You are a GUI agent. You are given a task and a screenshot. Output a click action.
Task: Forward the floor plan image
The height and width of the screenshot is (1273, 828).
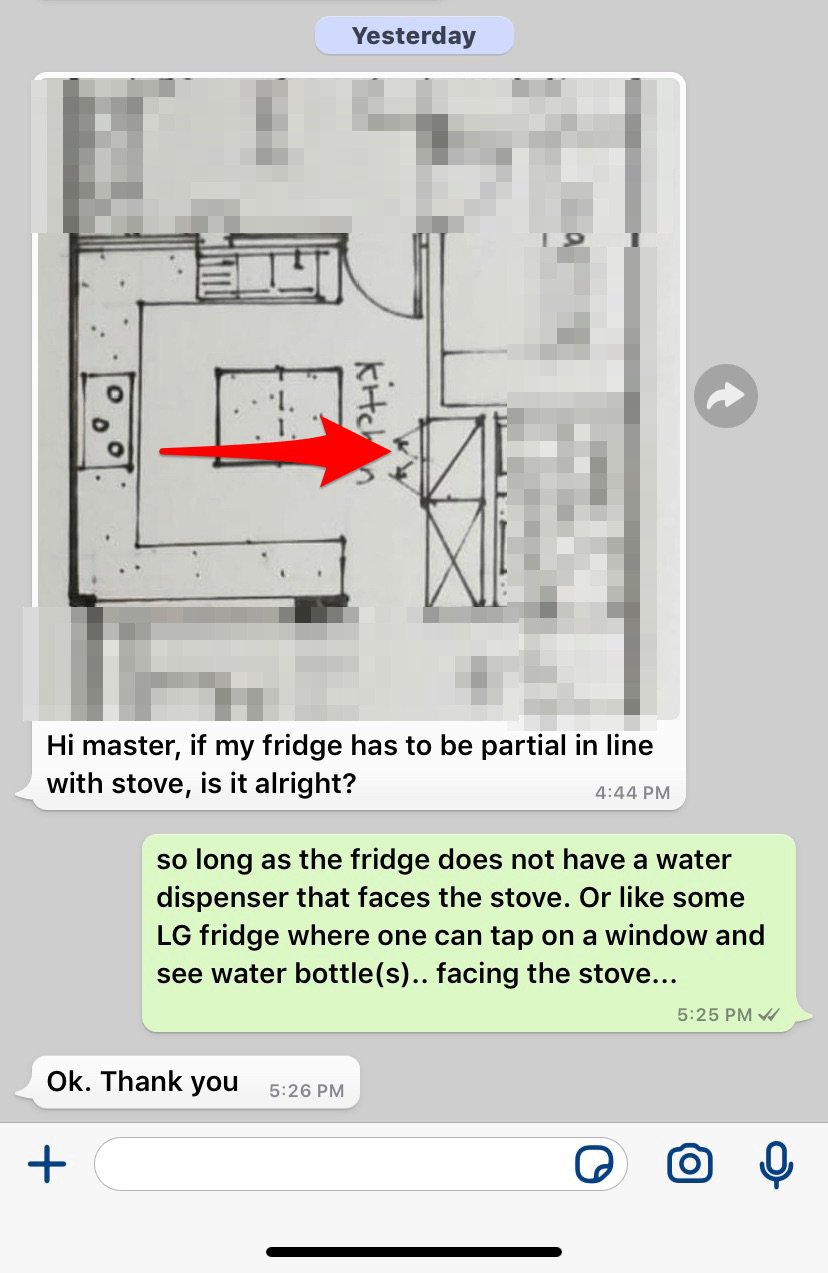click(725, 397)
